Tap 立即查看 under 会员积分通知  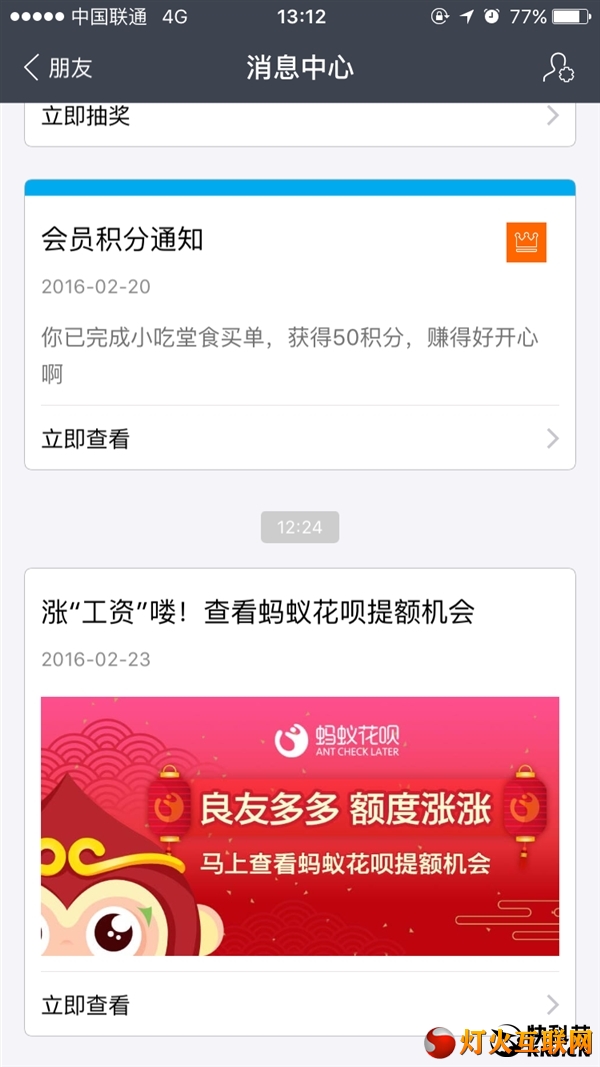(x=300, y=438)
